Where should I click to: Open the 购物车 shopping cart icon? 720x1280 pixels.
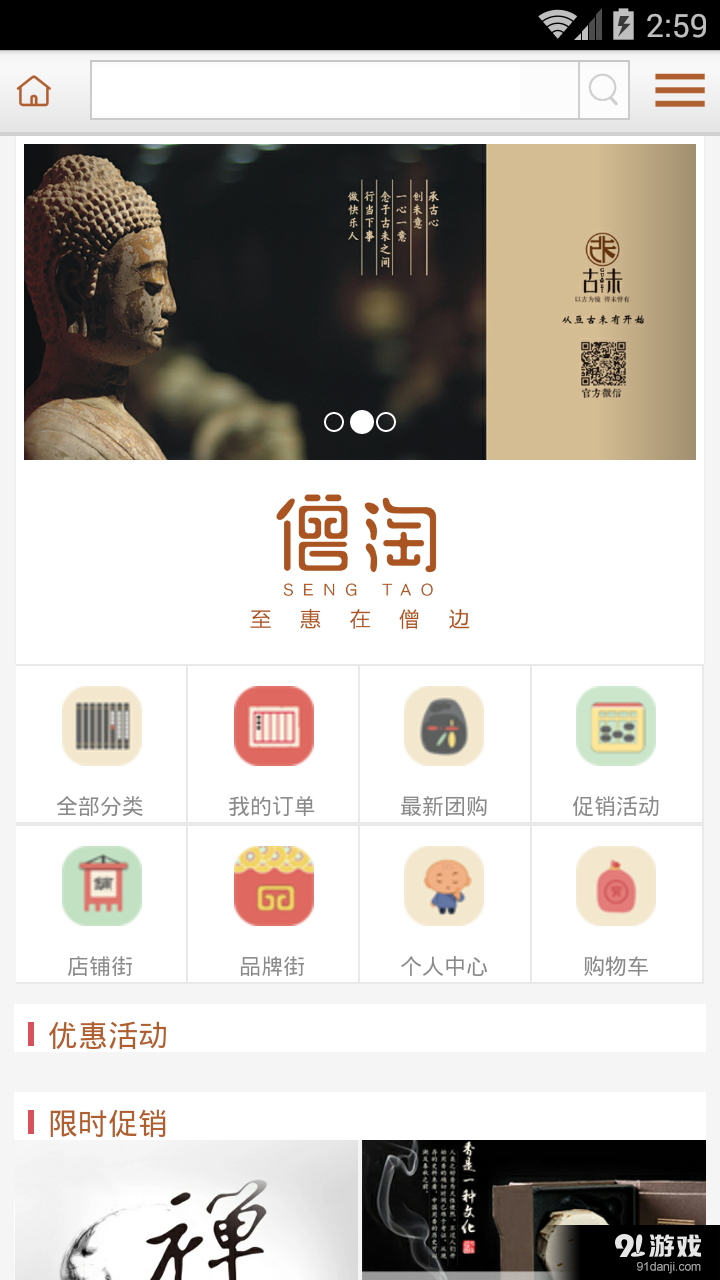coord(616,886)
